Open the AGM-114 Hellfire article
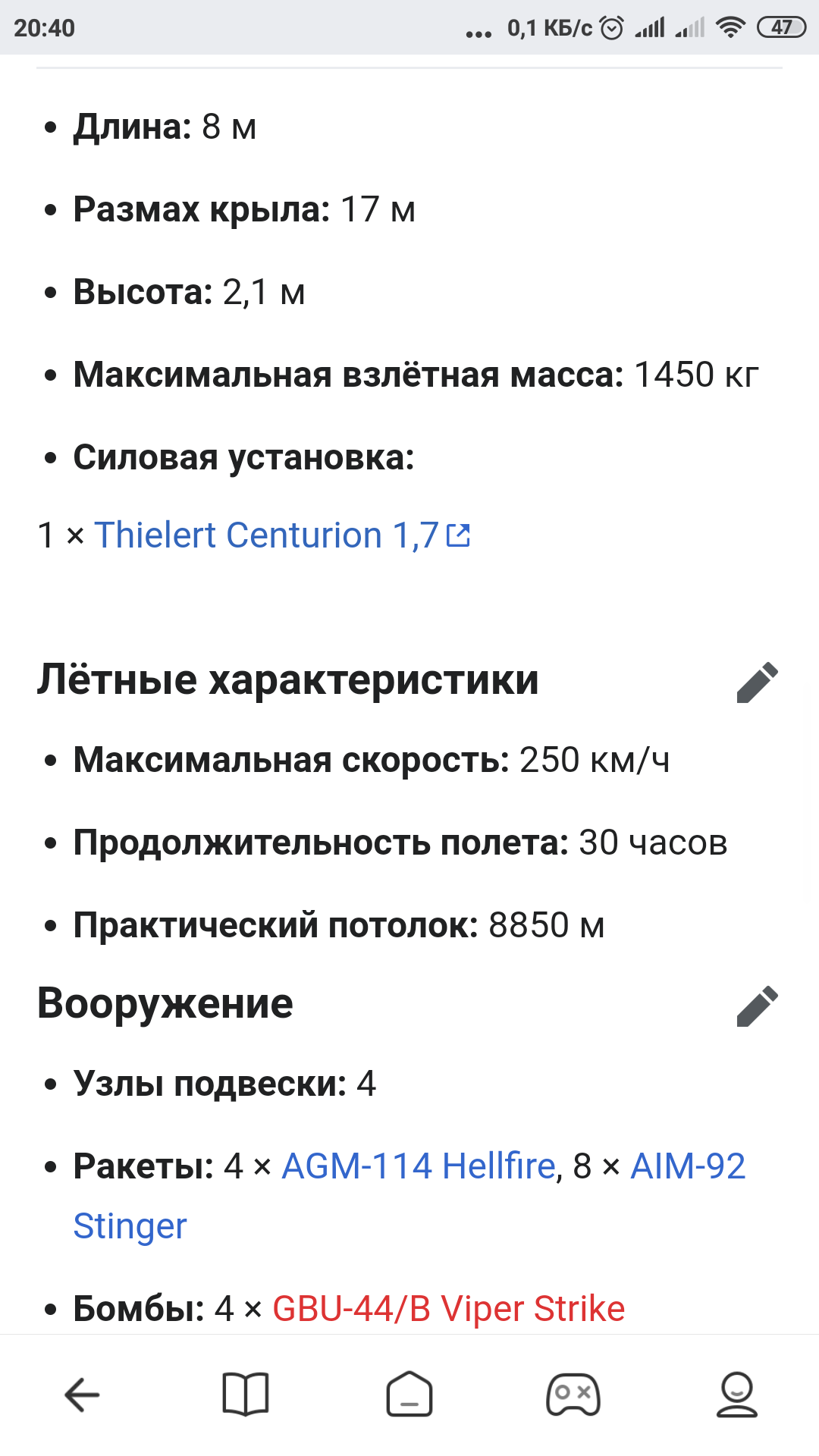 [419, 1166]
